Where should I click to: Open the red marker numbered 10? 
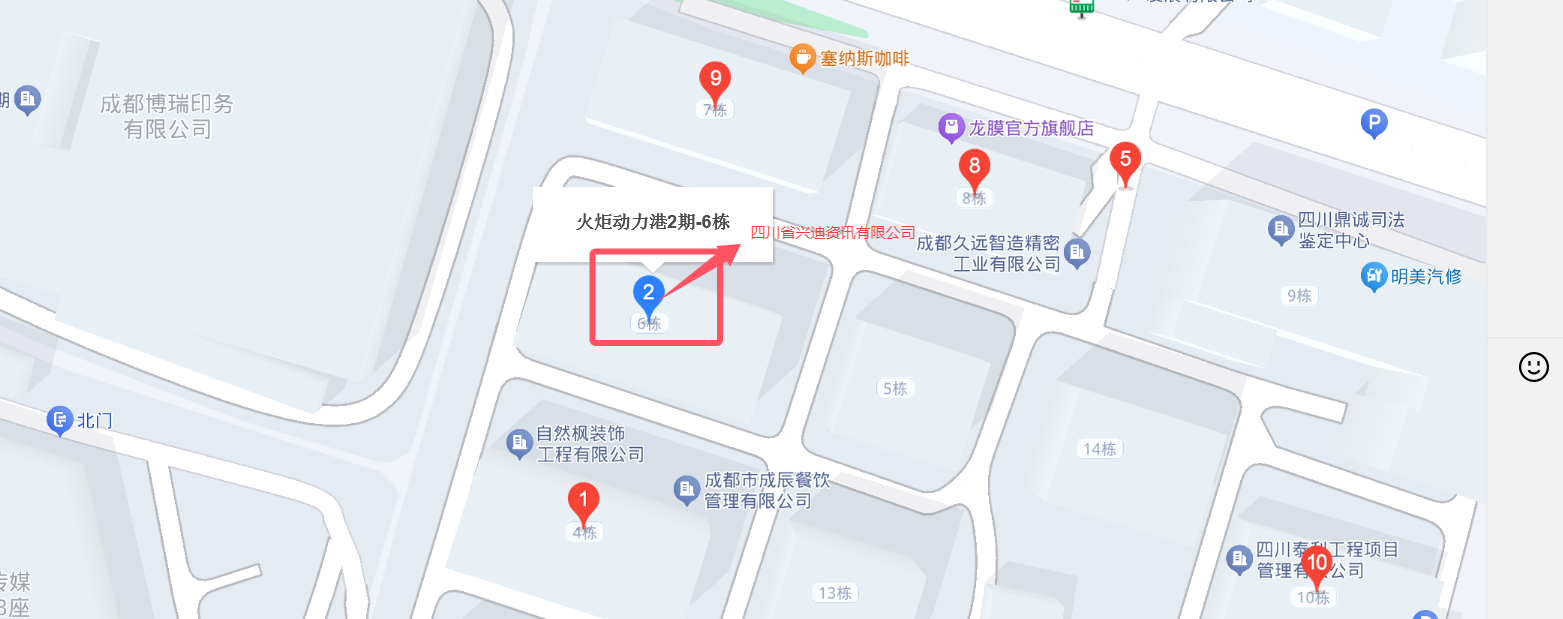coord(1317,564)
